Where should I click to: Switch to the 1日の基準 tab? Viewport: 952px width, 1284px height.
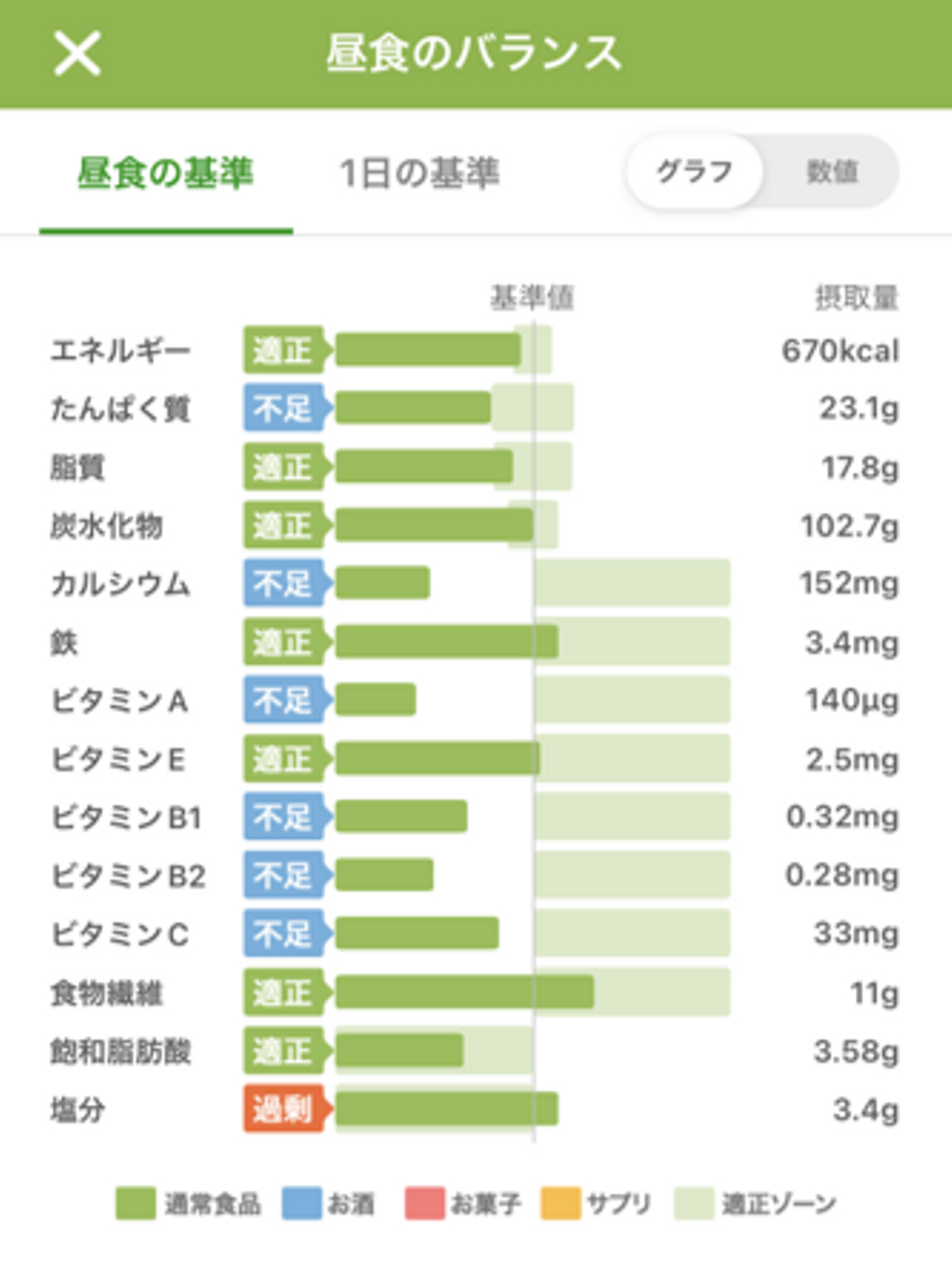coord(419,174)
